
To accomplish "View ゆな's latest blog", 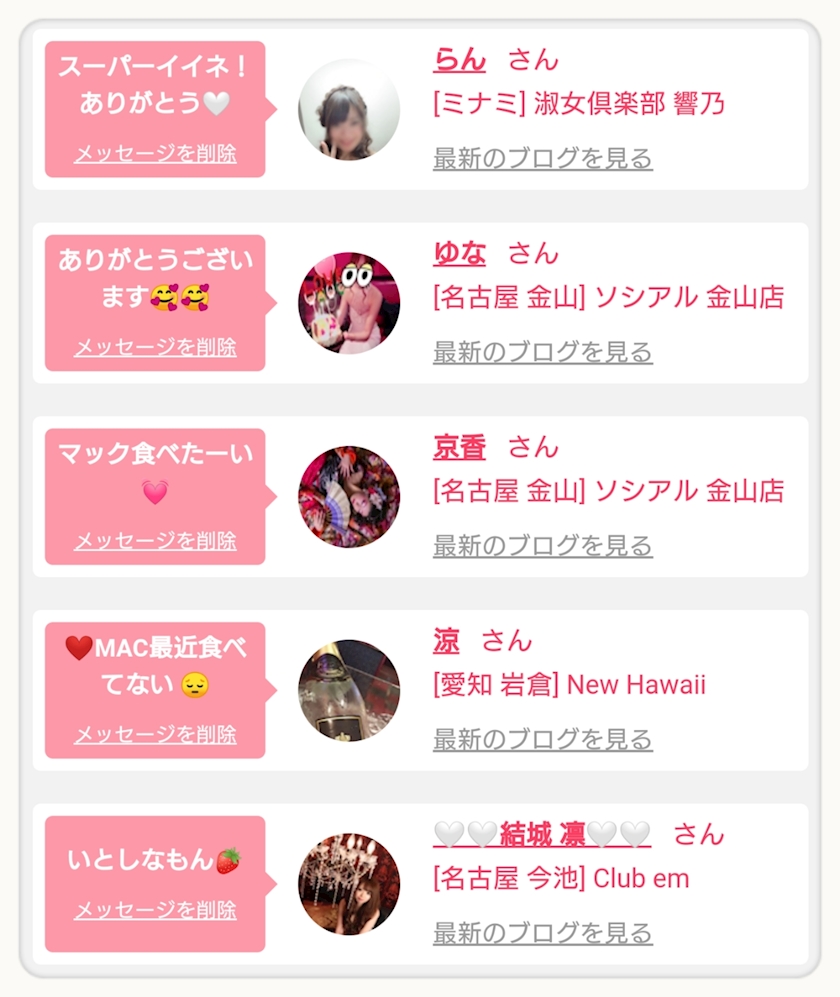I will (543, 352).
